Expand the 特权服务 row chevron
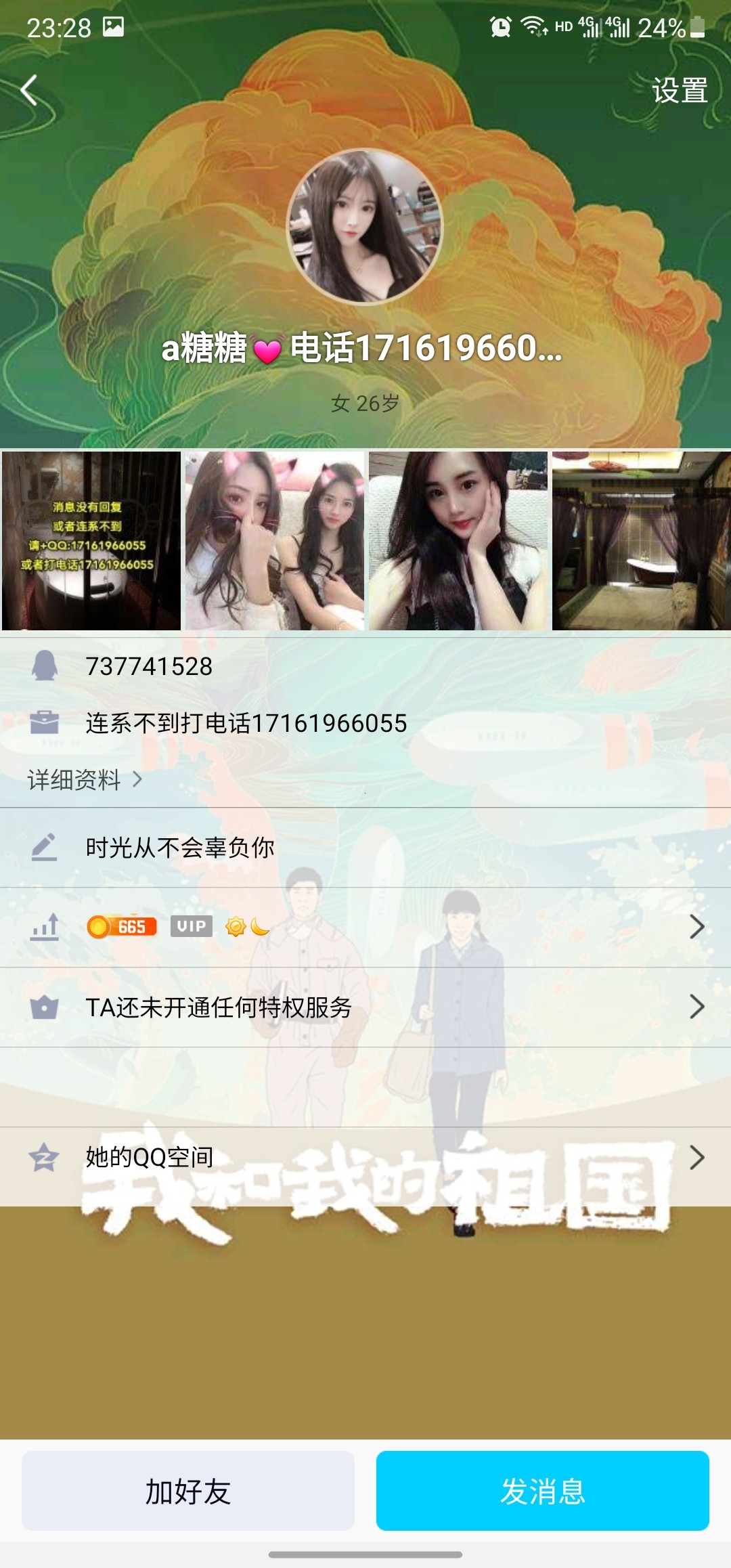 [699, 1009]
